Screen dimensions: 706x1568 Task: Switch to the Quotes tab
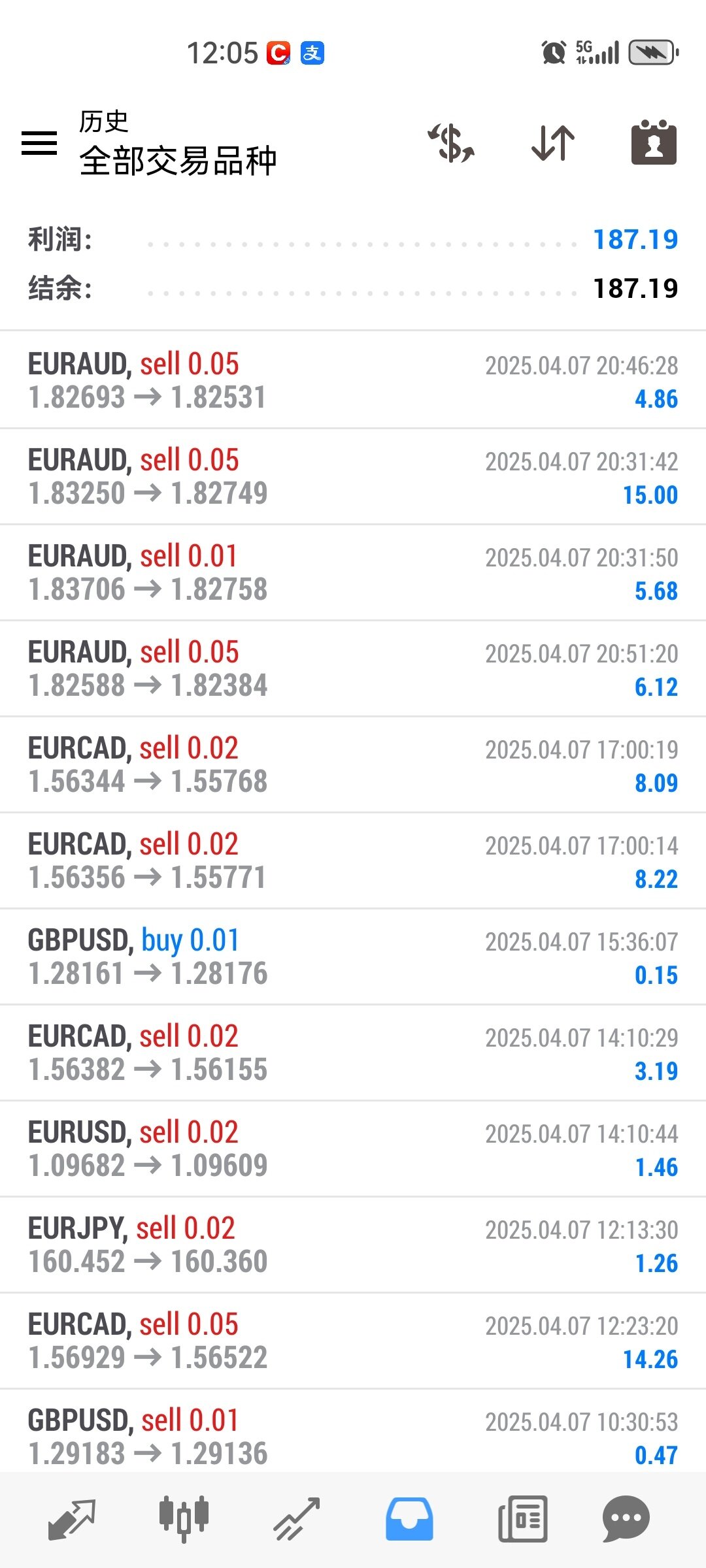coord(72,1519)
